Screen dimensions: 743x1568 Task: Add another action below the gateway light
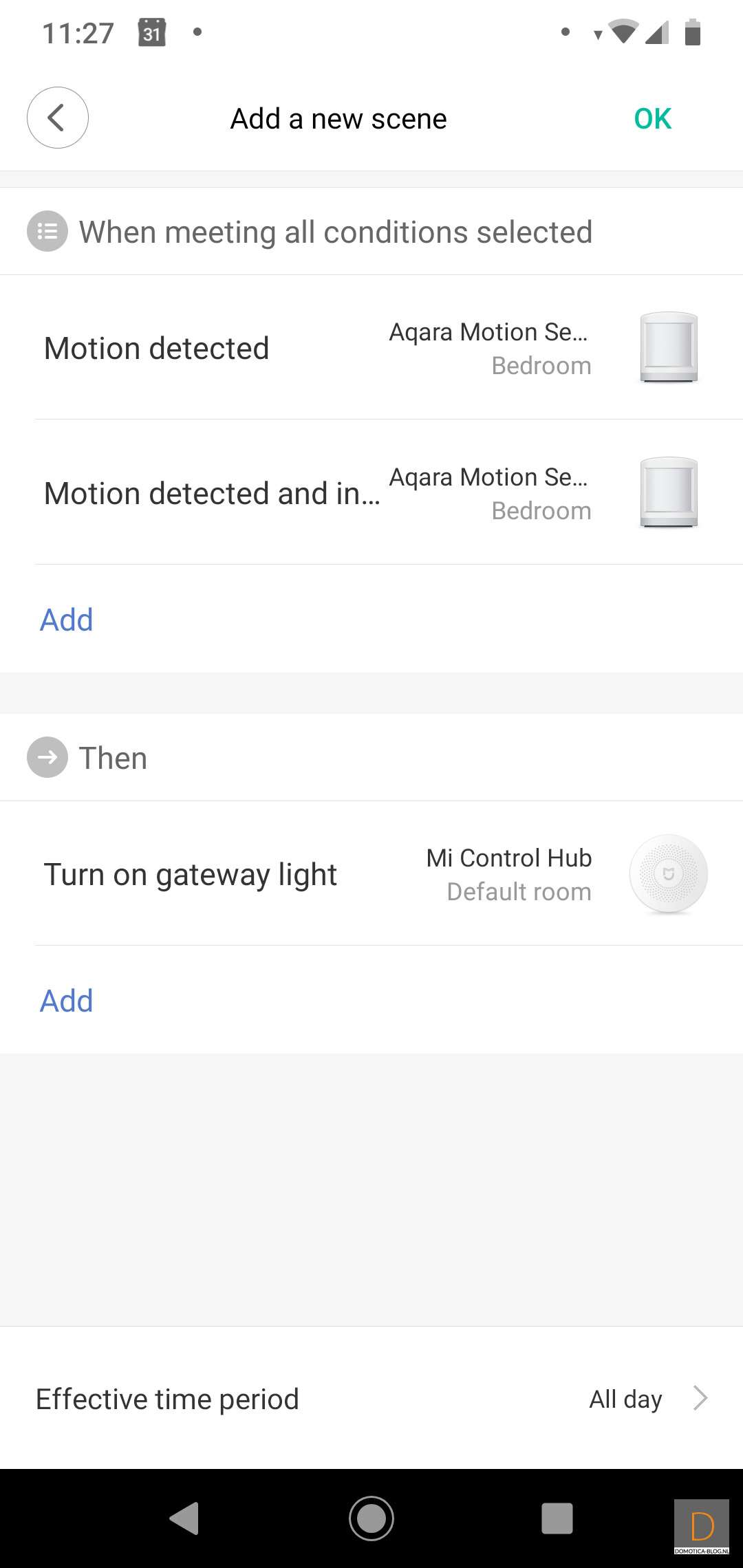(x=67, y=1001)
